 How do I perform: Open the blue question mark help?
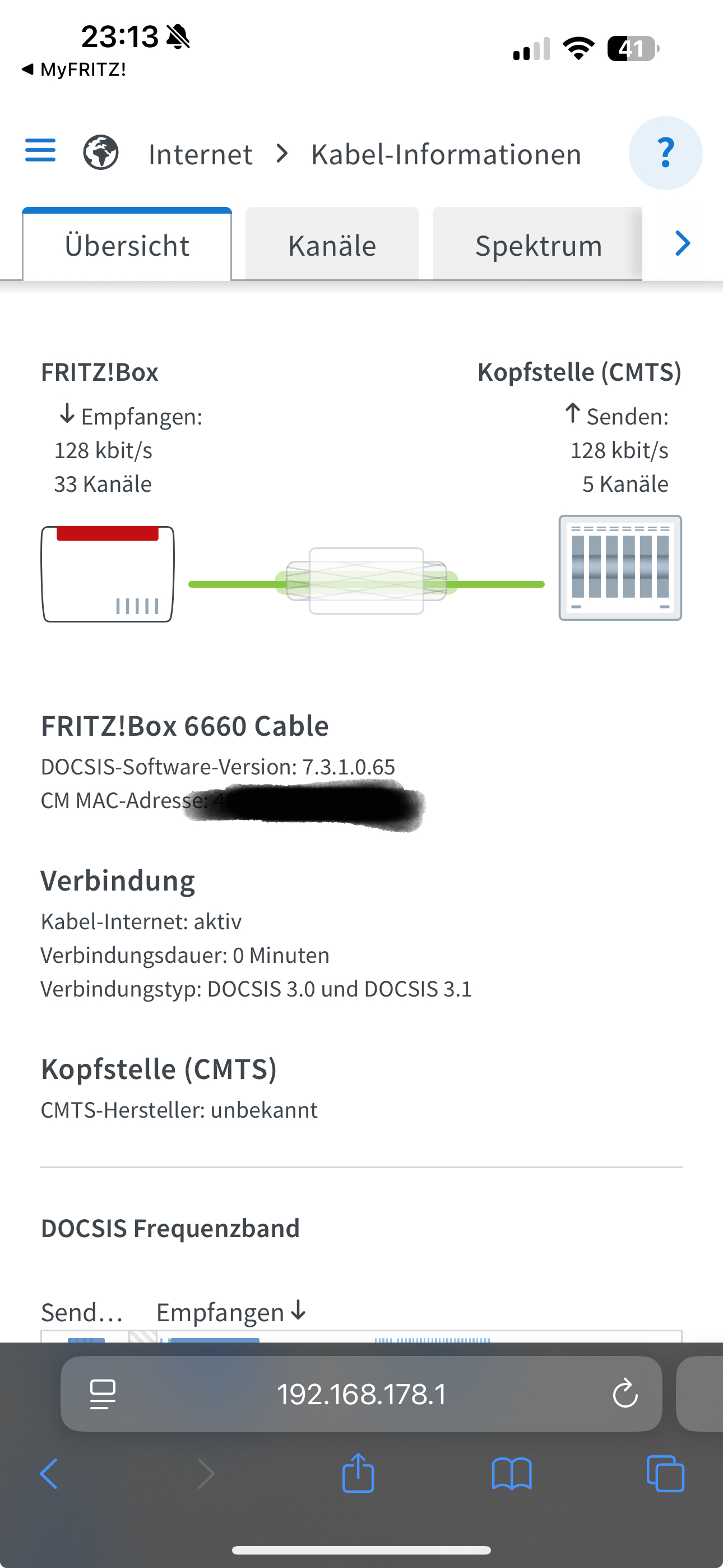point(665,153)
